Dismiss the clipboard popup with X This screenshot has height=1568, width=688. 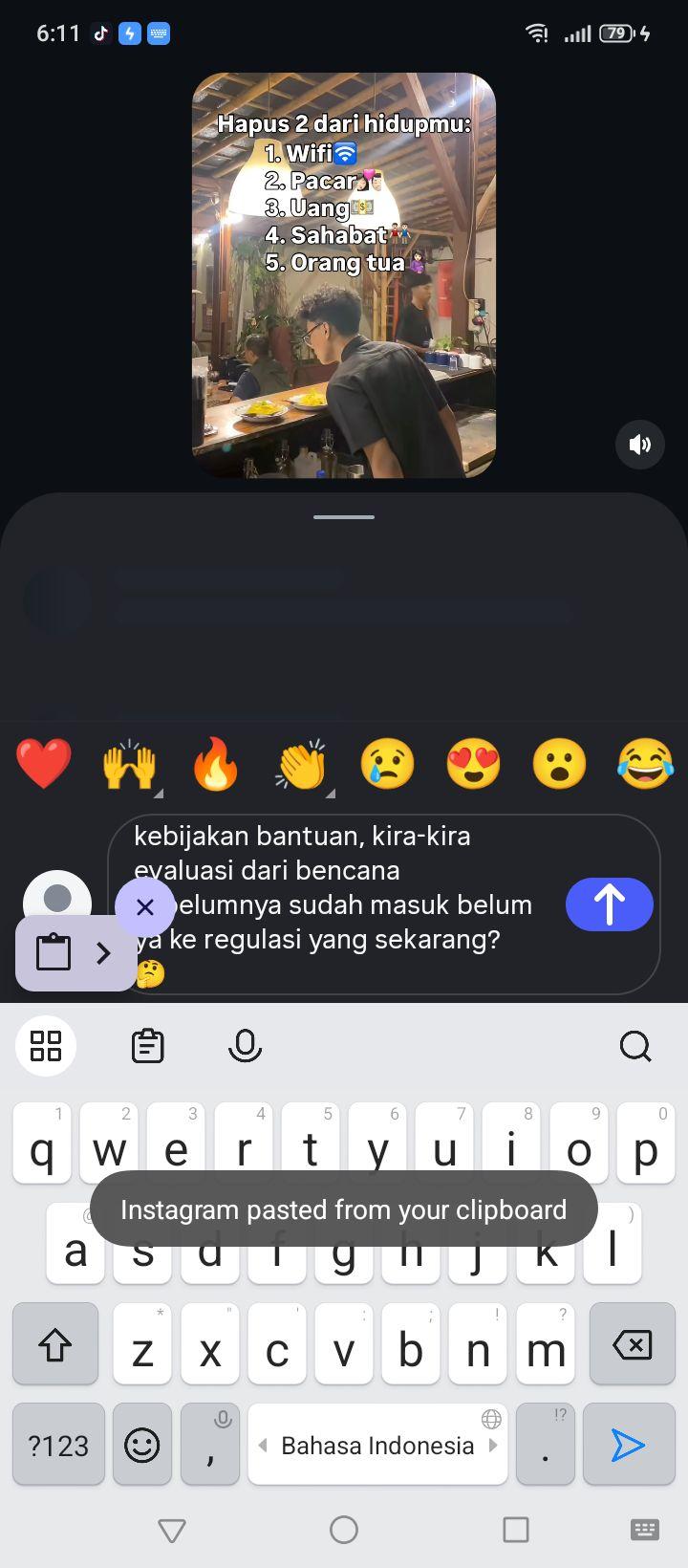145,906
